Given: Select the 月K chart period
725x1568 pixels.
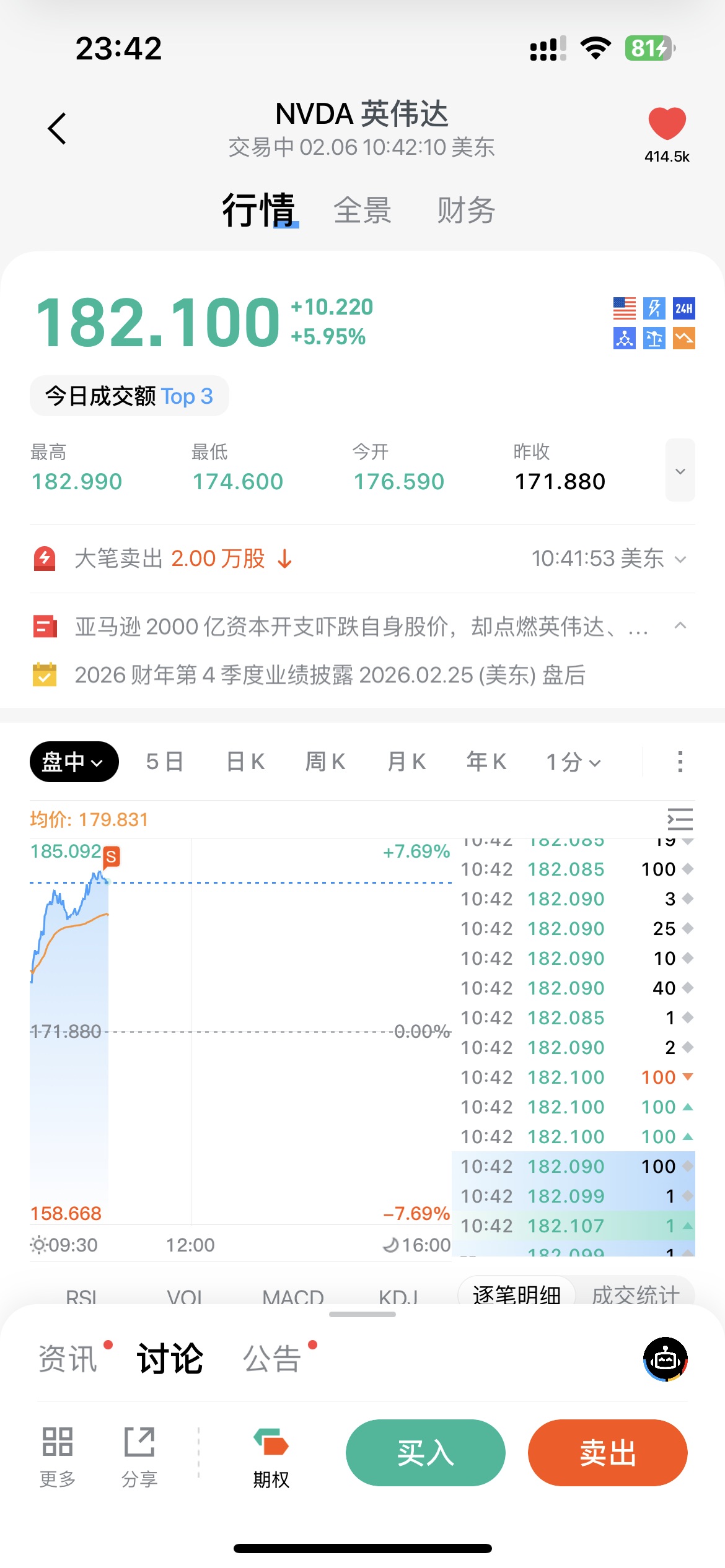Looking at the screenshot, I should (x=406, y=762).
